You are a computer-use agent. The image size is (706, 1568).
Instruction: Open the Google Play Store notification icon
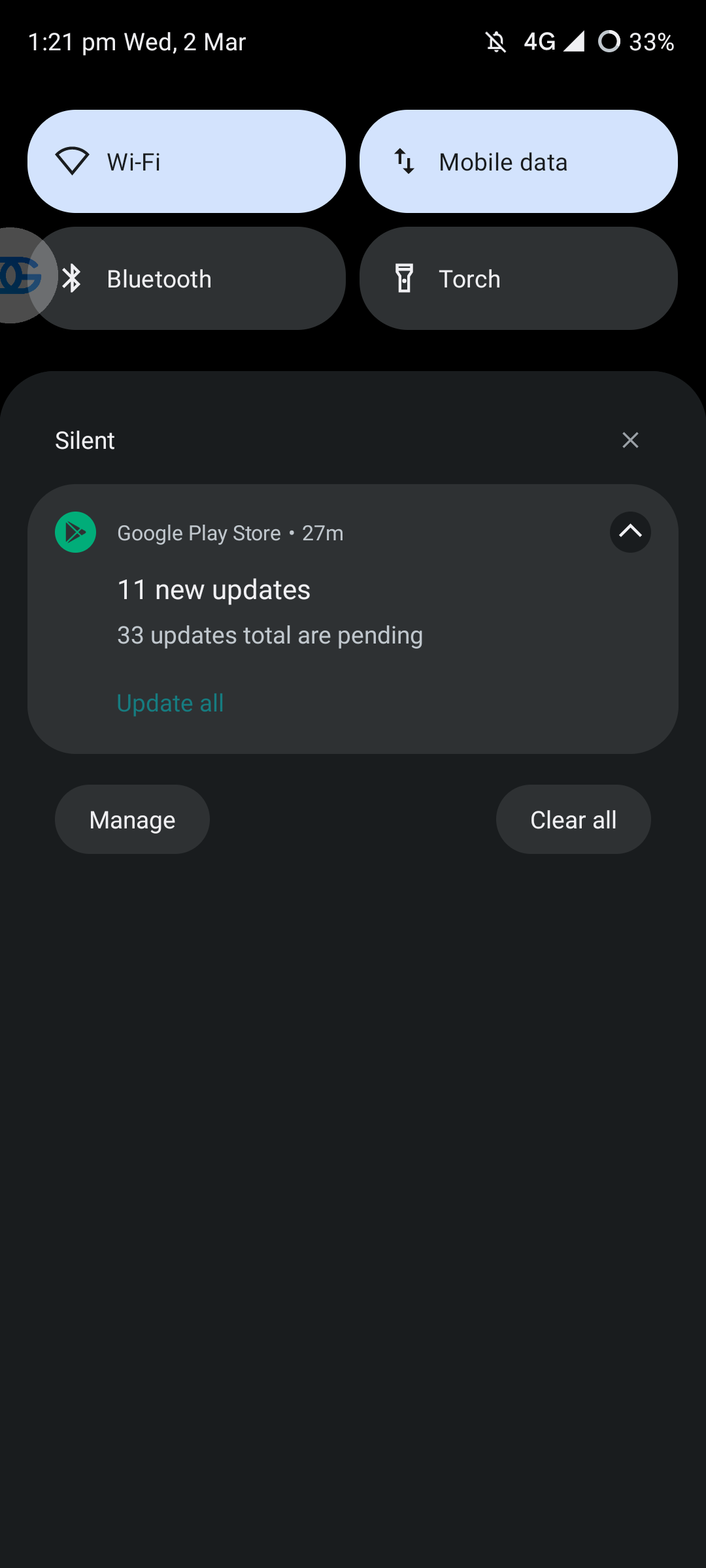coord(75,532)
